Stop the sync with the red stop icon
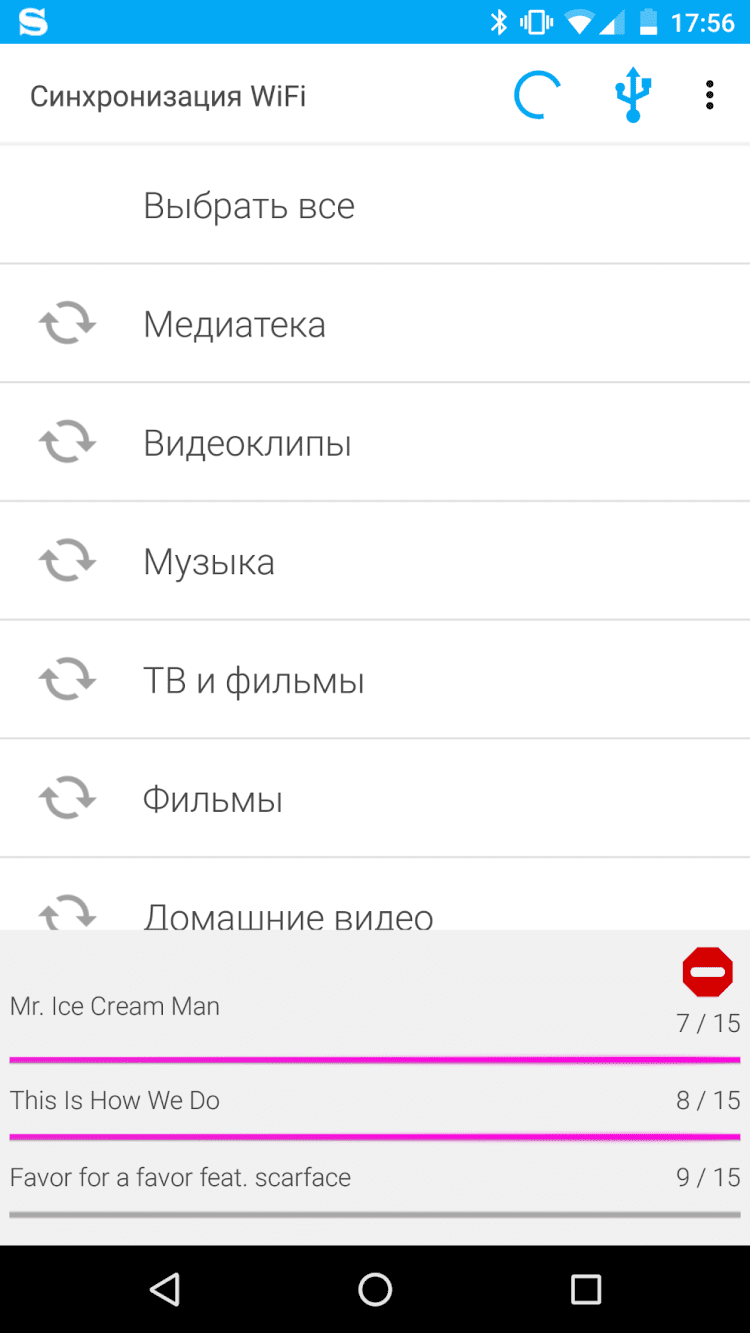Image resolution: width=750 pixels, height=1333 pixels. pyautogui.click(x=708, y=972)
